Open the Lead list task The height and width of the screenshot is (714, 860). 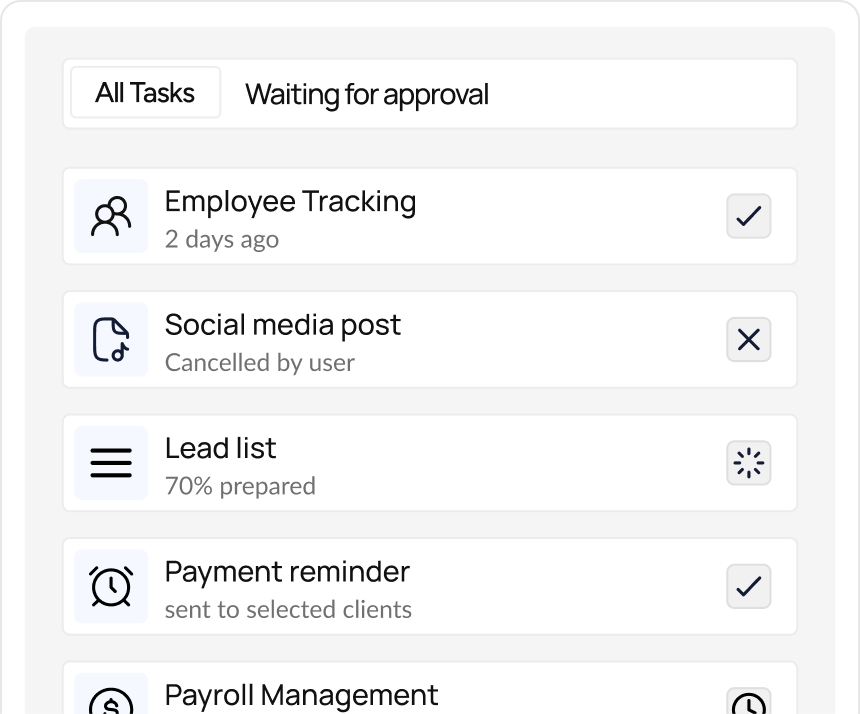(220, 449)
